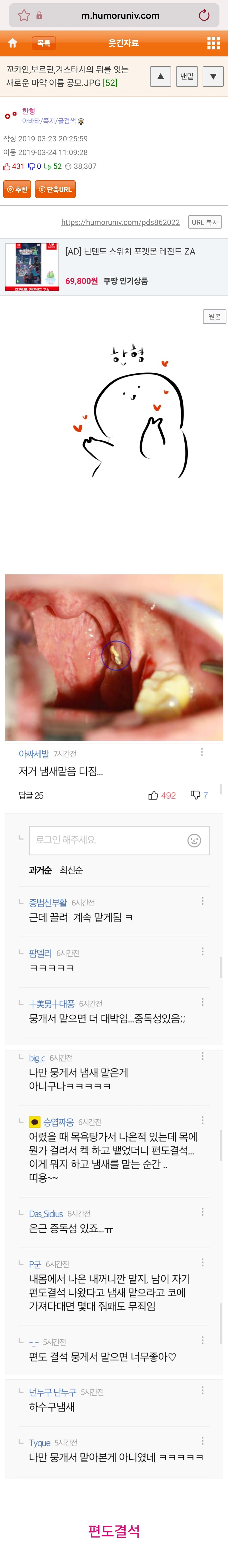Open options for 종범신부활's reply

click(x=202, y=901)
